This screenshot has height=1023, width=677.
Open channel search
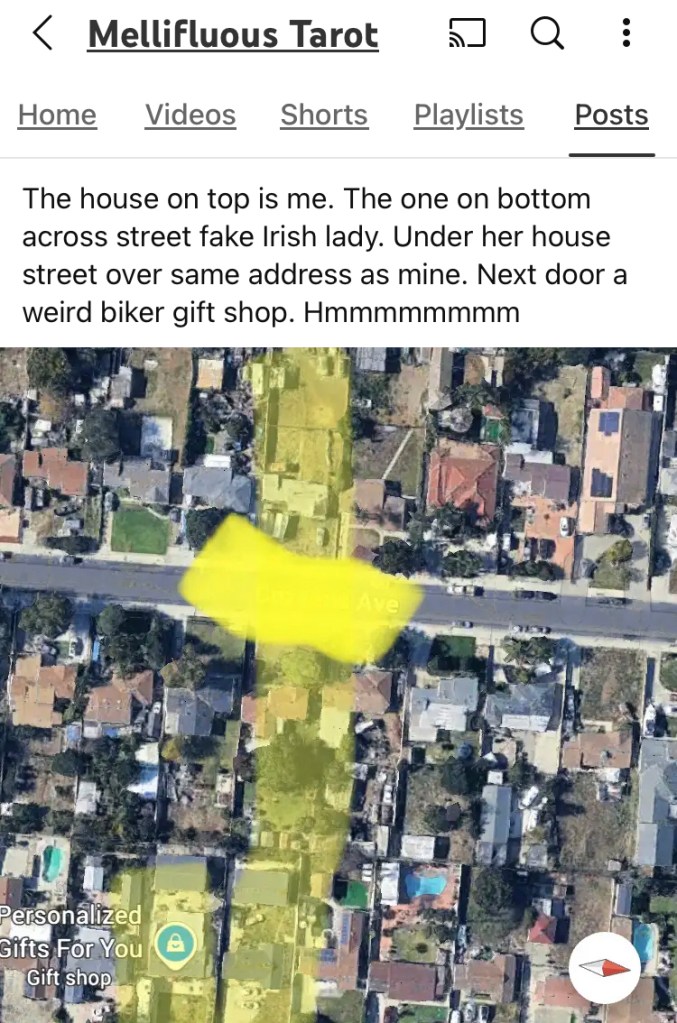[546, 34]
